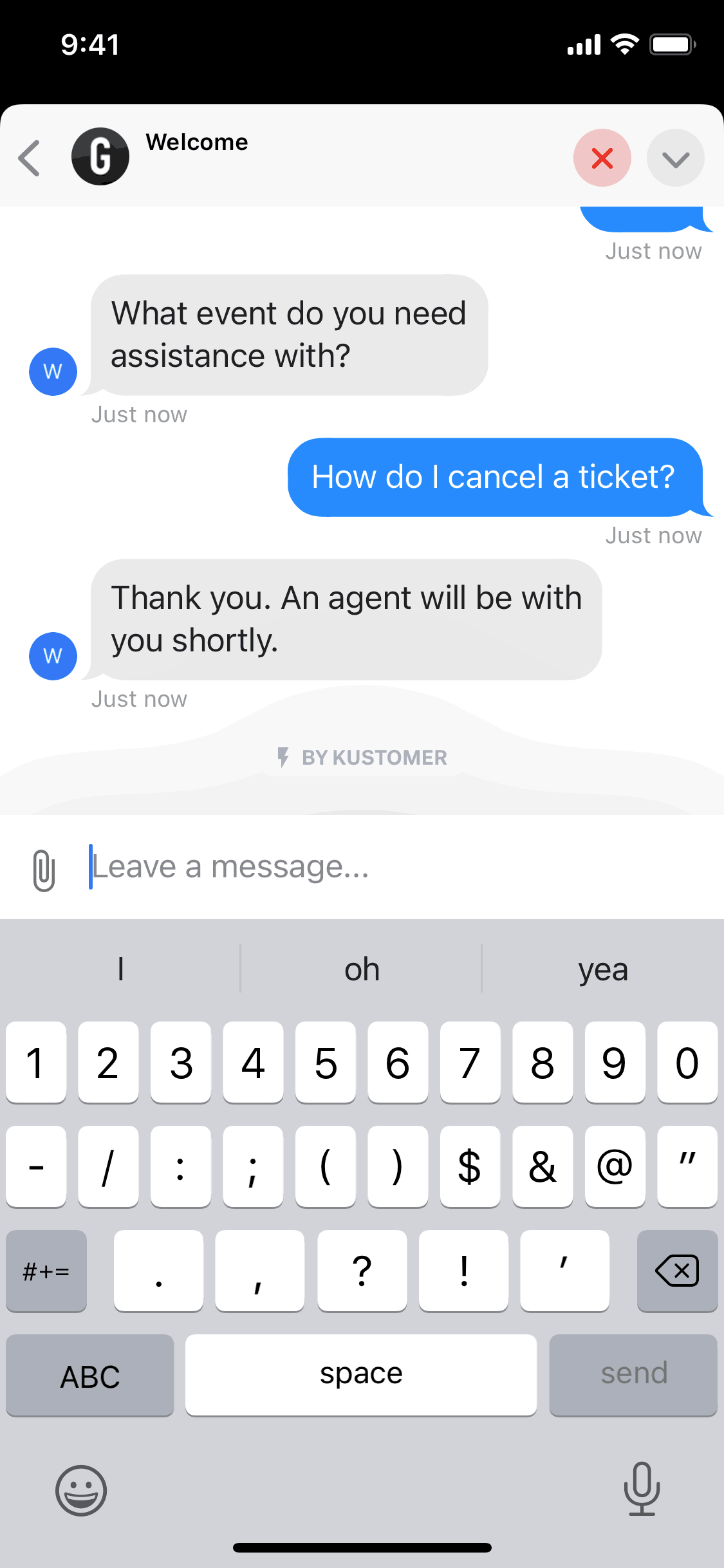
Task: Minimize the chat with the down chevron
Action: [675, 158]
